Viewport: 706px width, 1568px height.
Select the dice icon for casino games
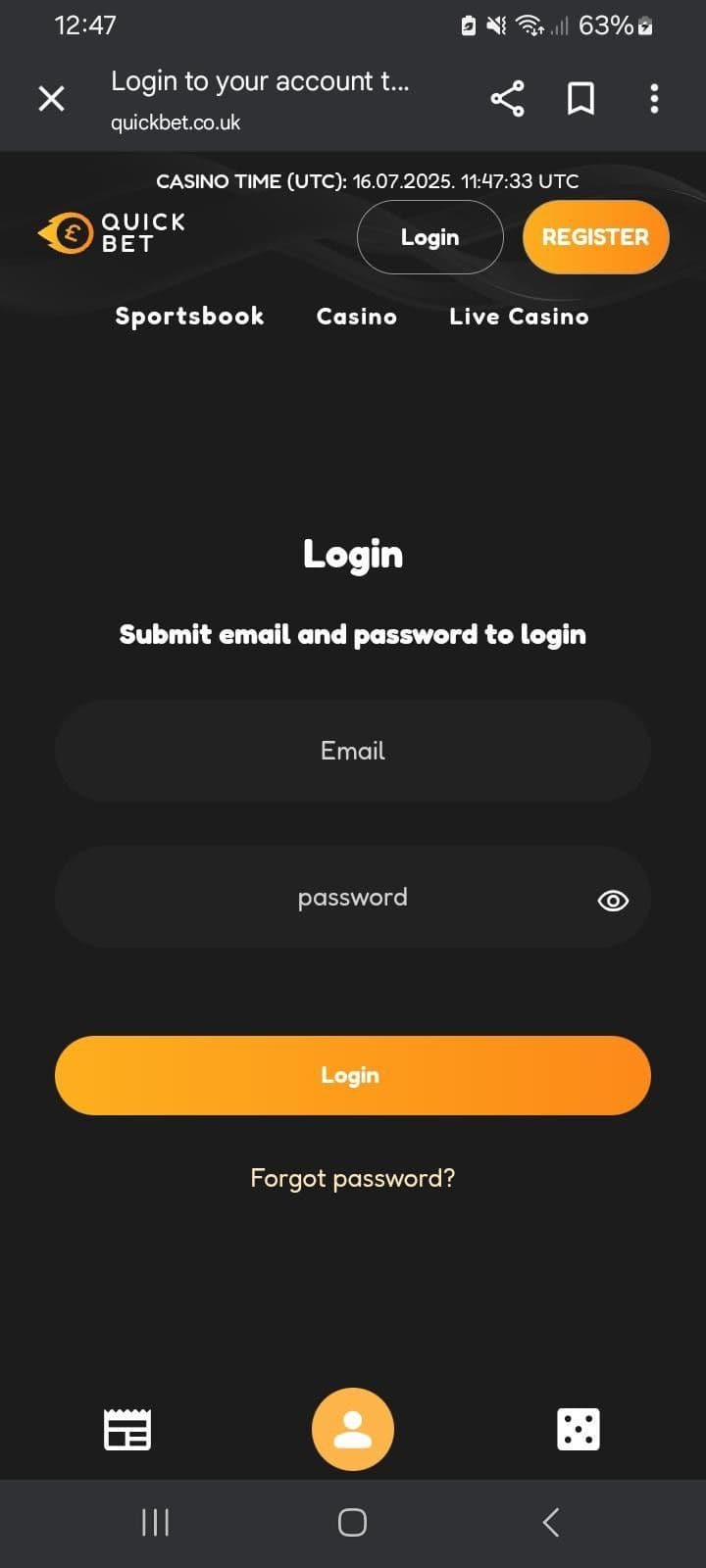point(579,1429)
